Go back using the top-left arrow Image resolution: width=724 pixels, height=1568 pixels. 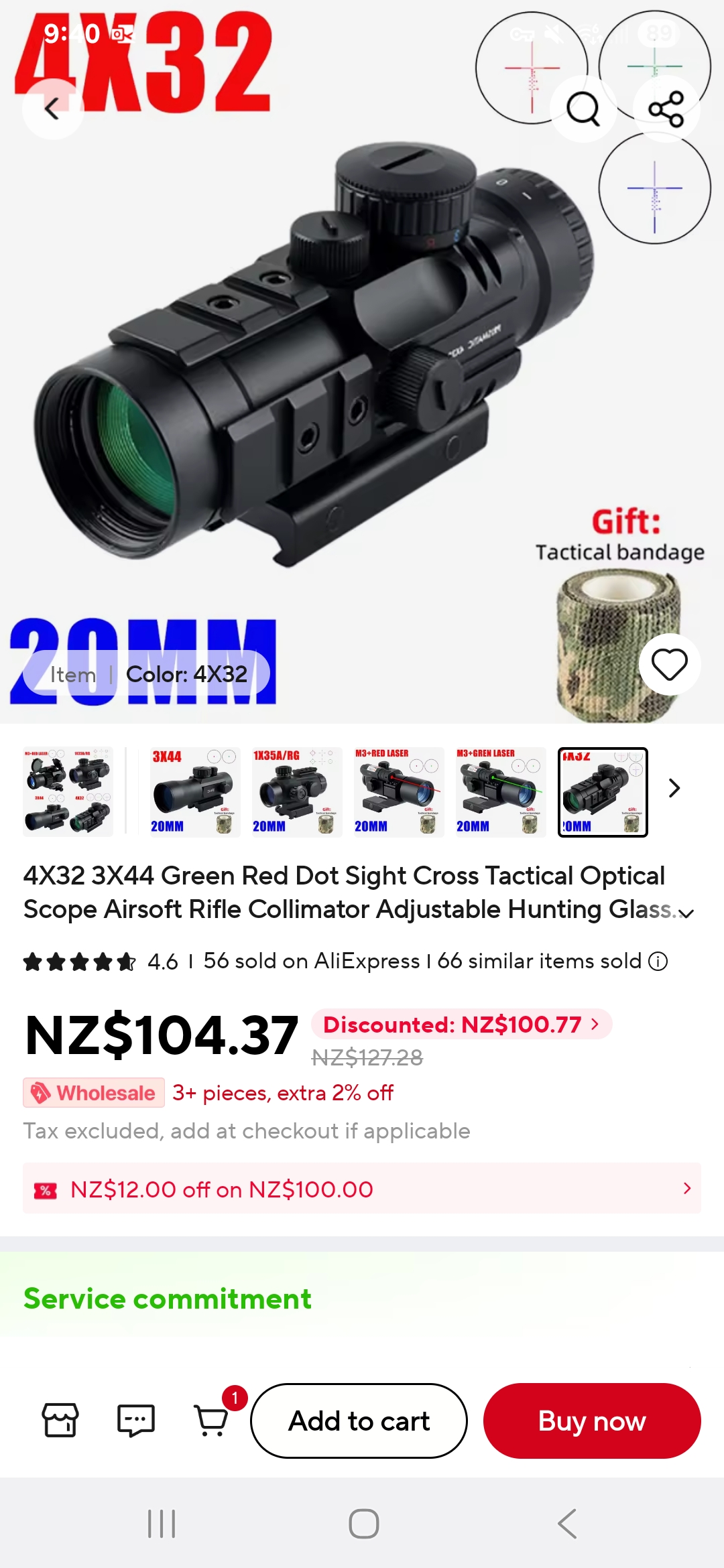[52, 109]
